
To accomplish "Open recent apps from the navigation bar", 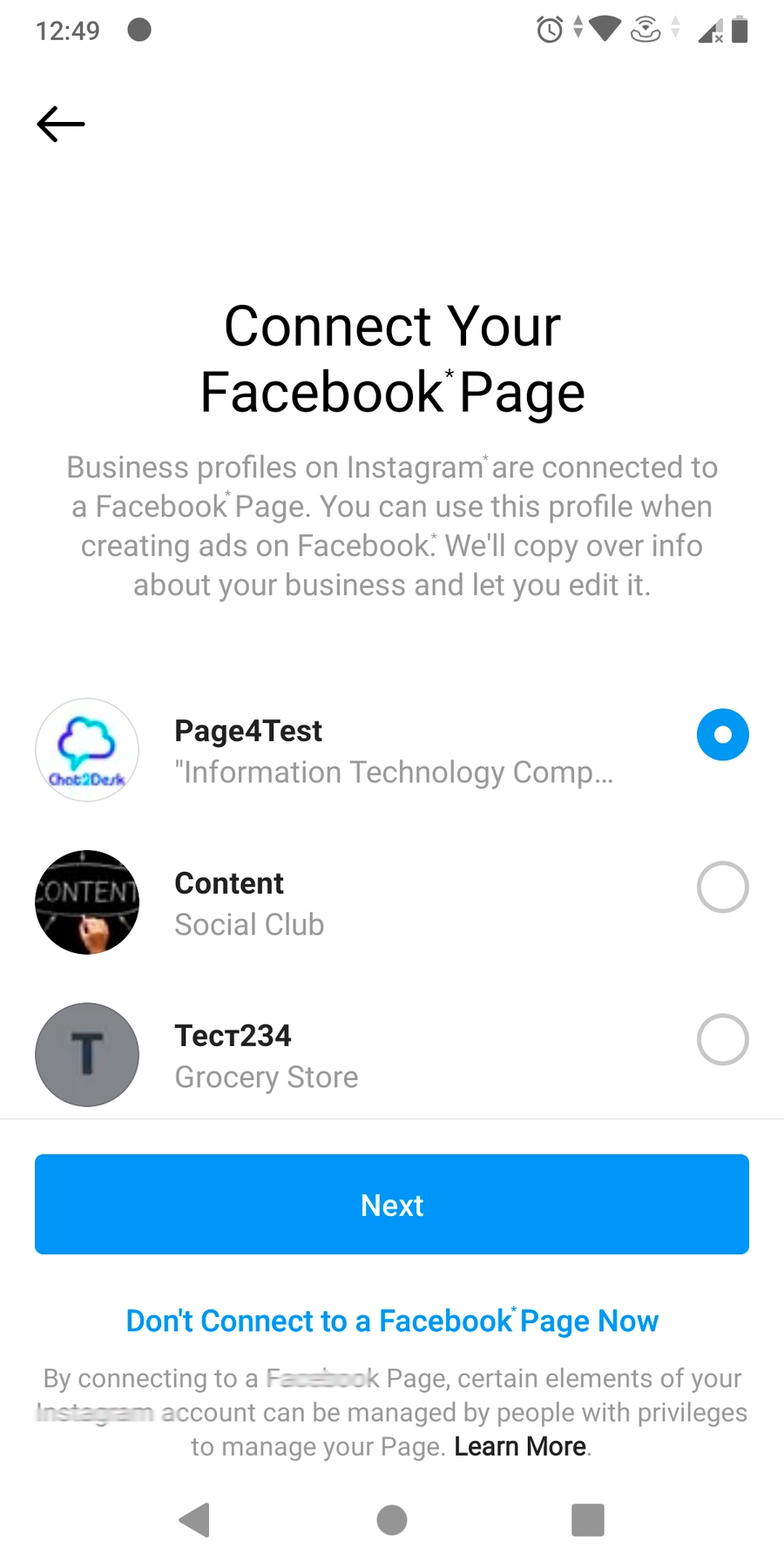I will (588, 1520).
